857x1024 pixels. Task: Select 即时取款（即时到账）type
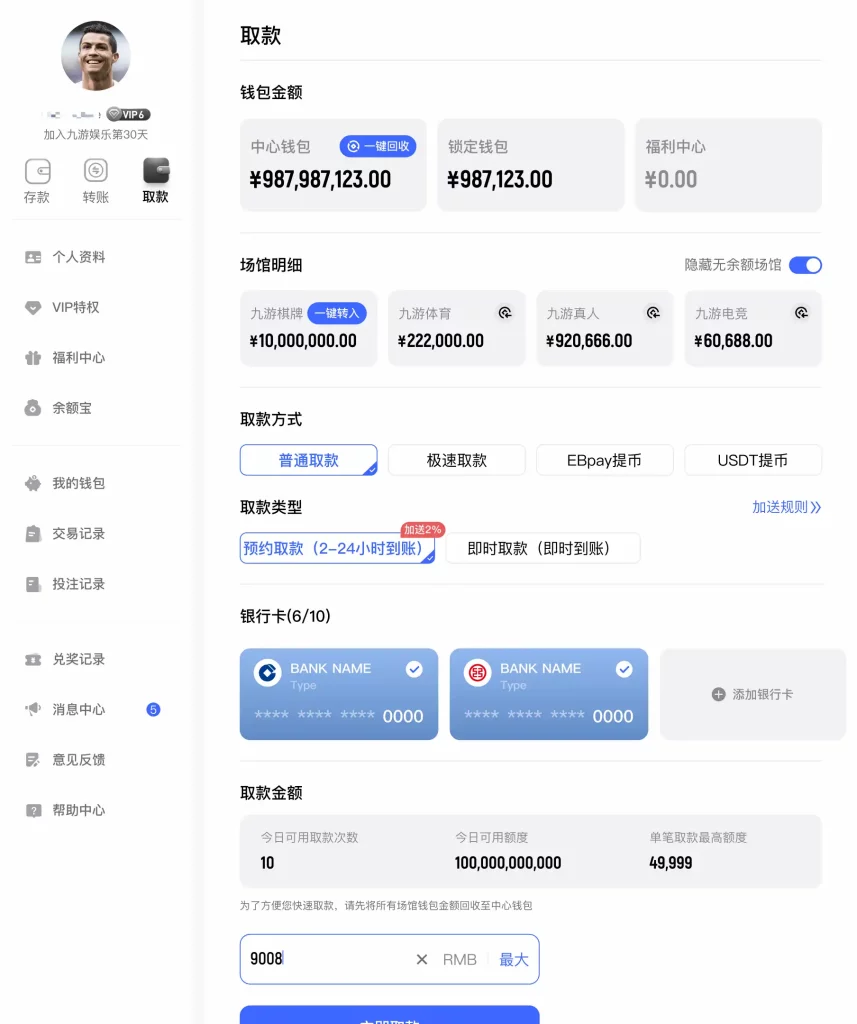tap(542, 548)
